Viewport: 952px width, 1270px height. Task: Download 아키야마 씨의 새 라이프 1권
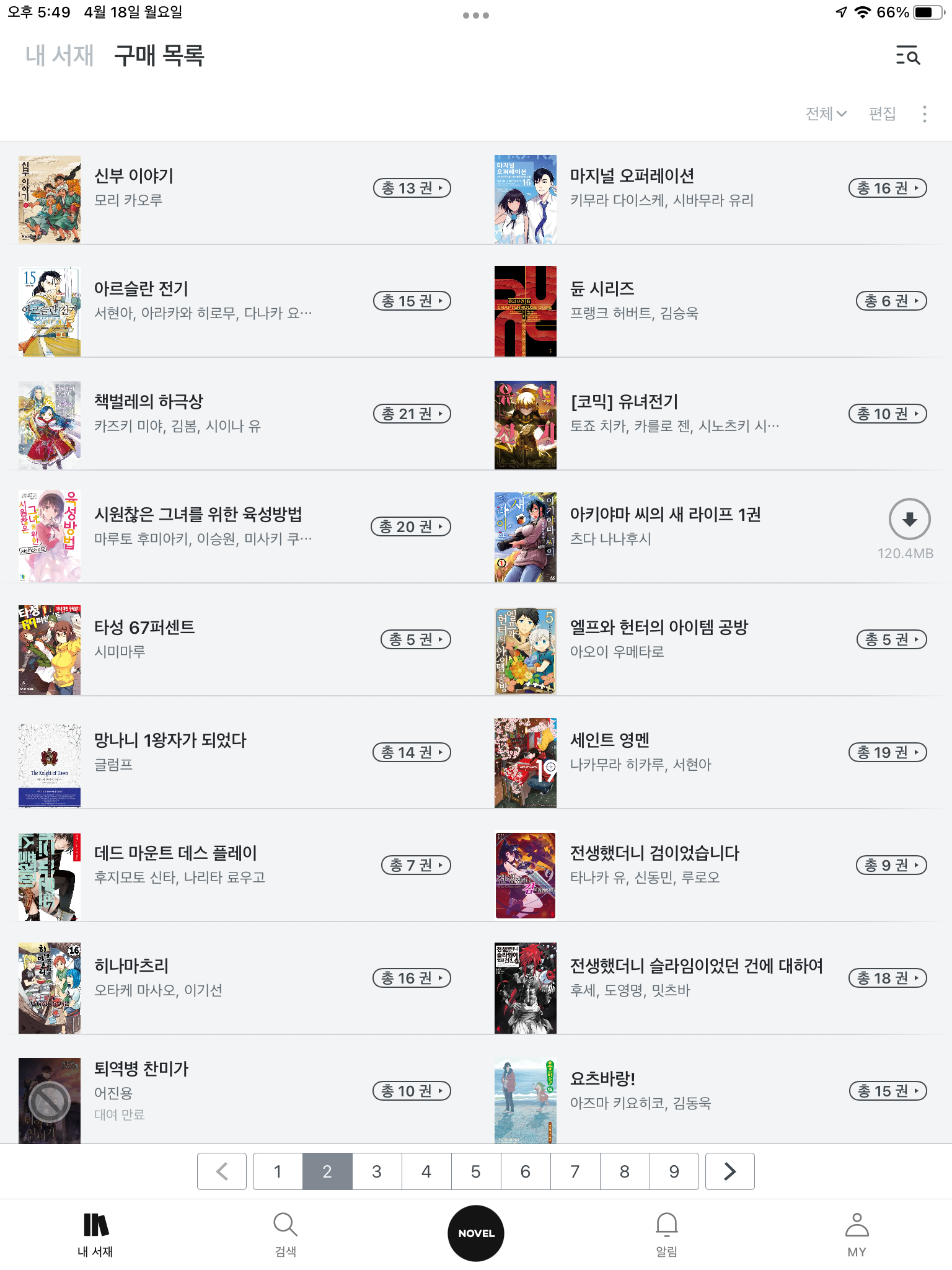click(x=909, y=520)
